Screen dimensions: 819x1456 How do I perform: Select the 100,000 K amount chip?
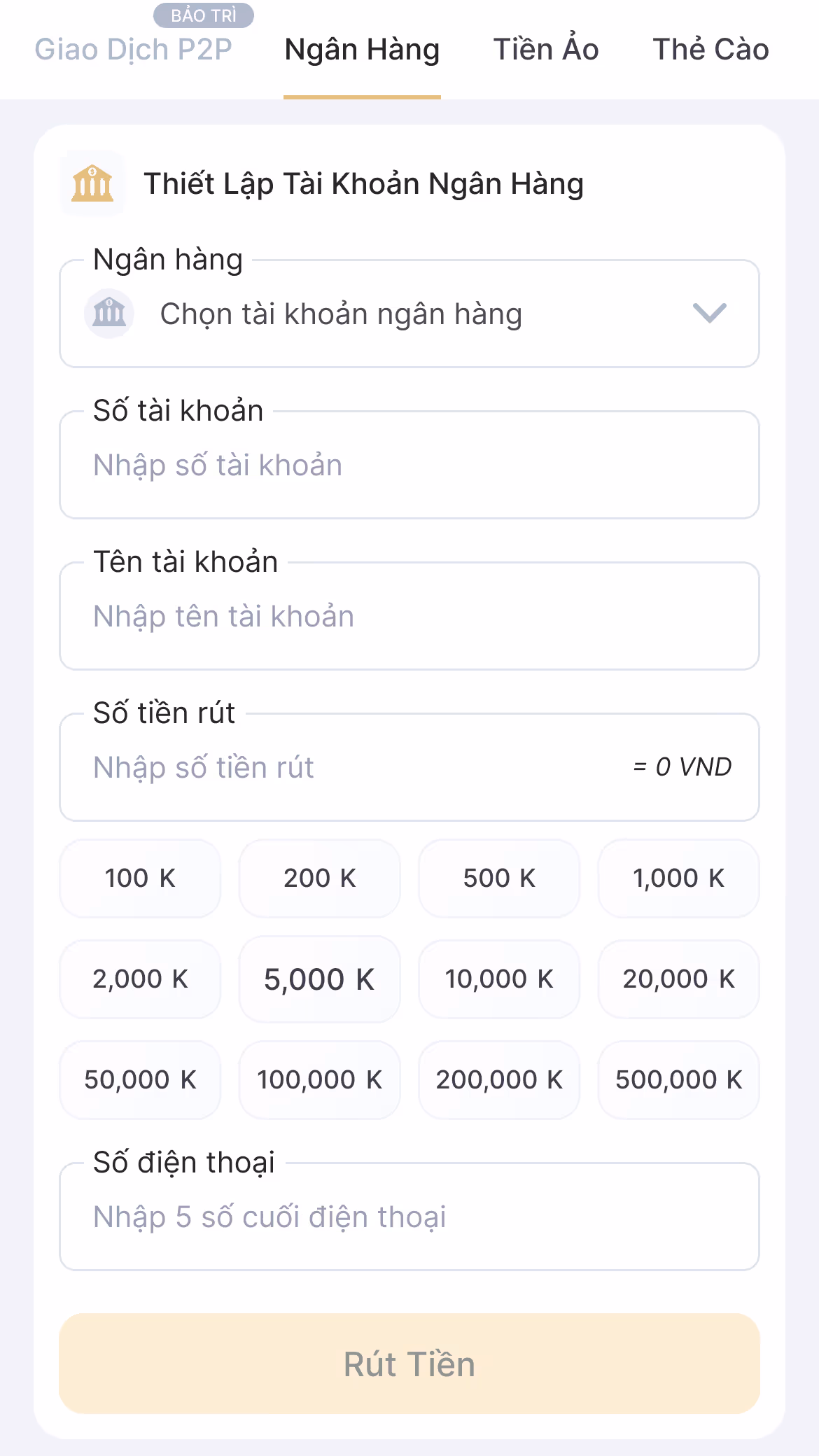coord(319,1079)
